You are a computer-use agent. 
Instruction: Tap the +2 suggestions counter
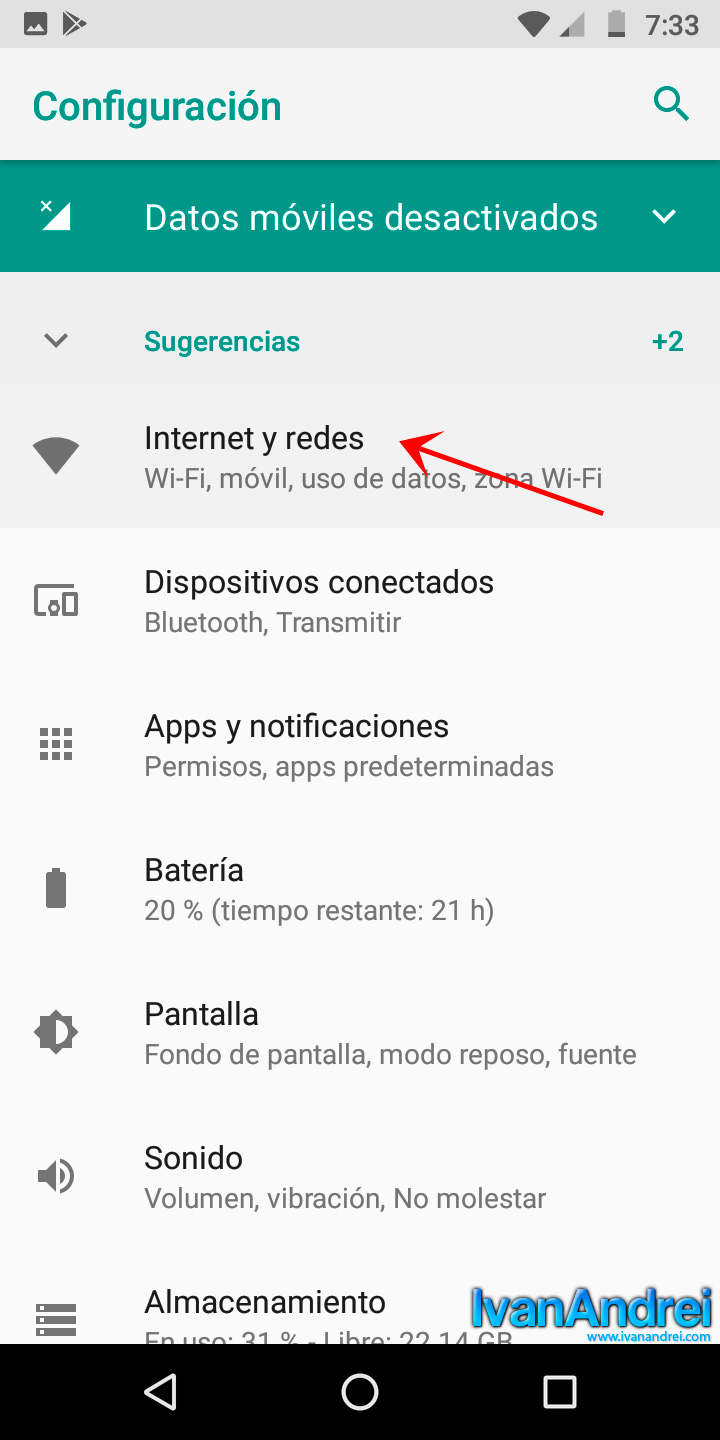pos(667,341)
